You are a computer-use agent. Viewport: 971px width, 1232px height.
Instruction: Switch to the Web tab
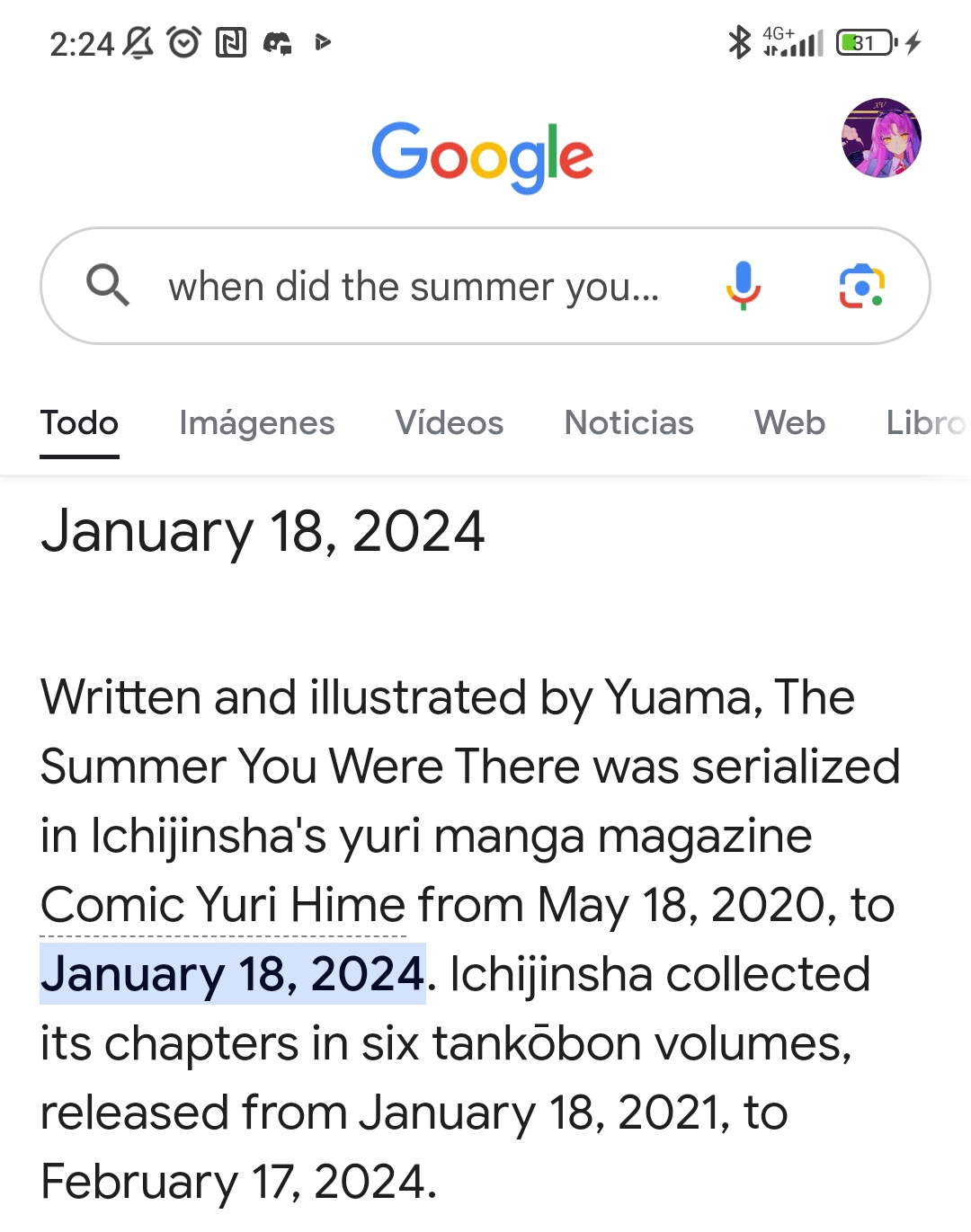(x=789, y=422)
